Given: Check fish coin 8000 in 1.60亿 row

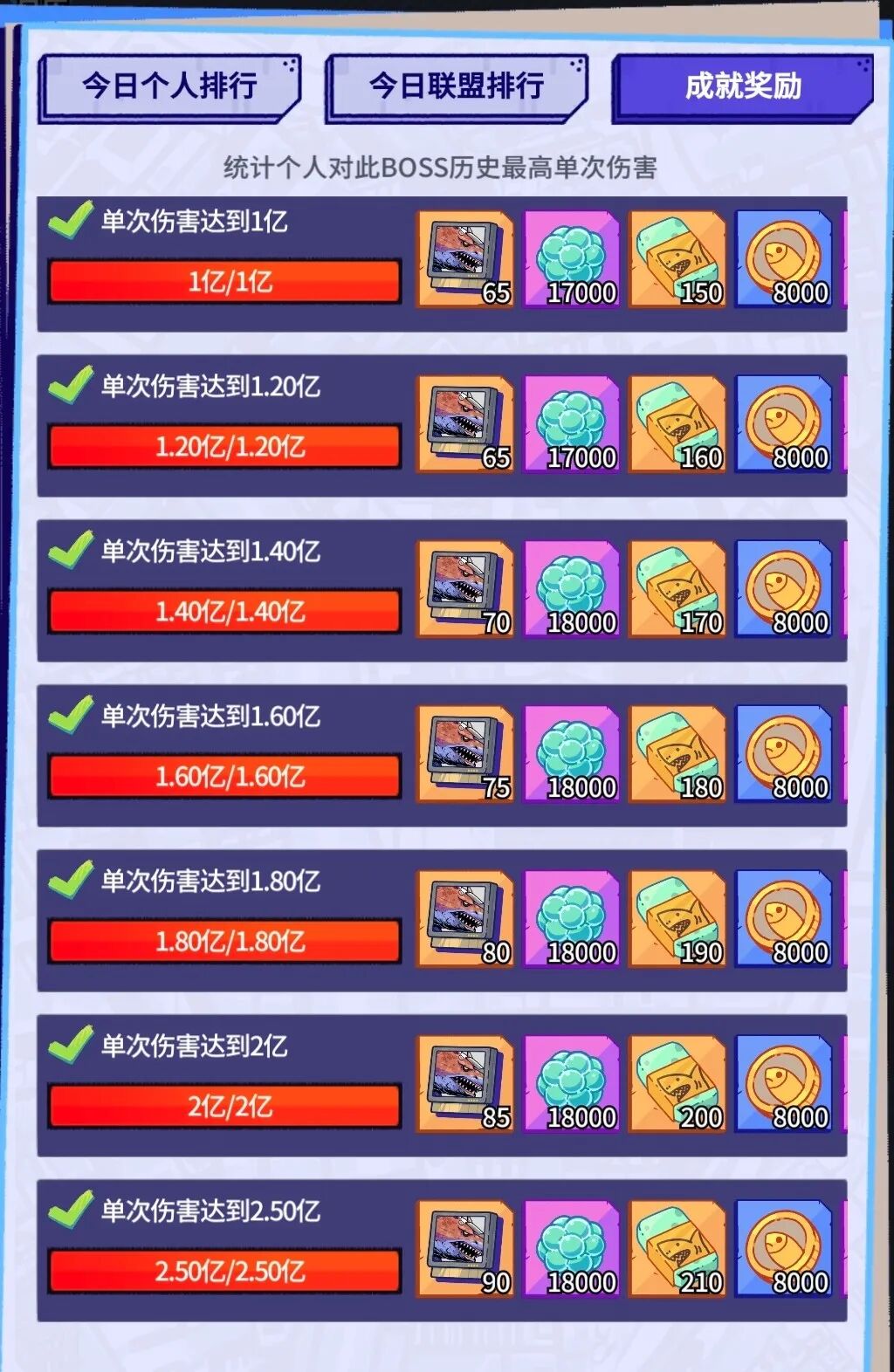Looking at the screenshot, I should point(783,754).
